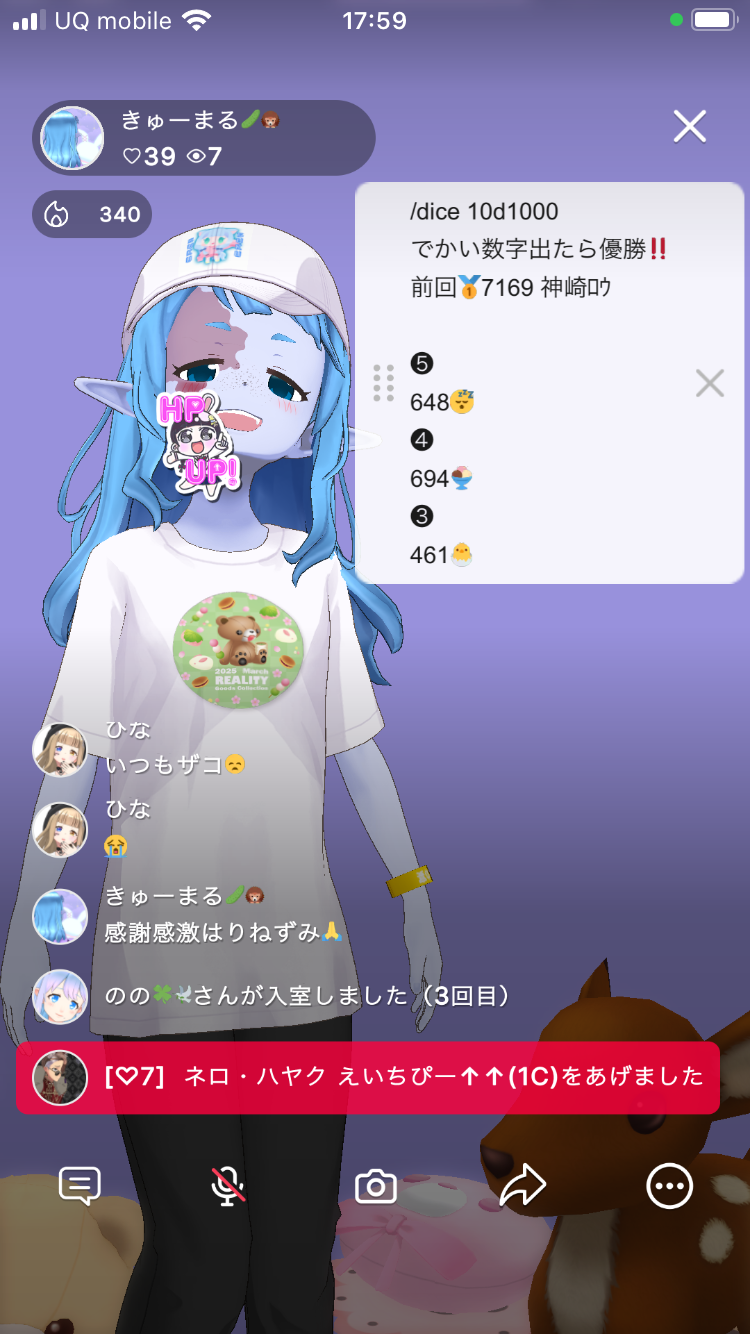
Task: Tap the note panel drag handle
Action: 383,383
